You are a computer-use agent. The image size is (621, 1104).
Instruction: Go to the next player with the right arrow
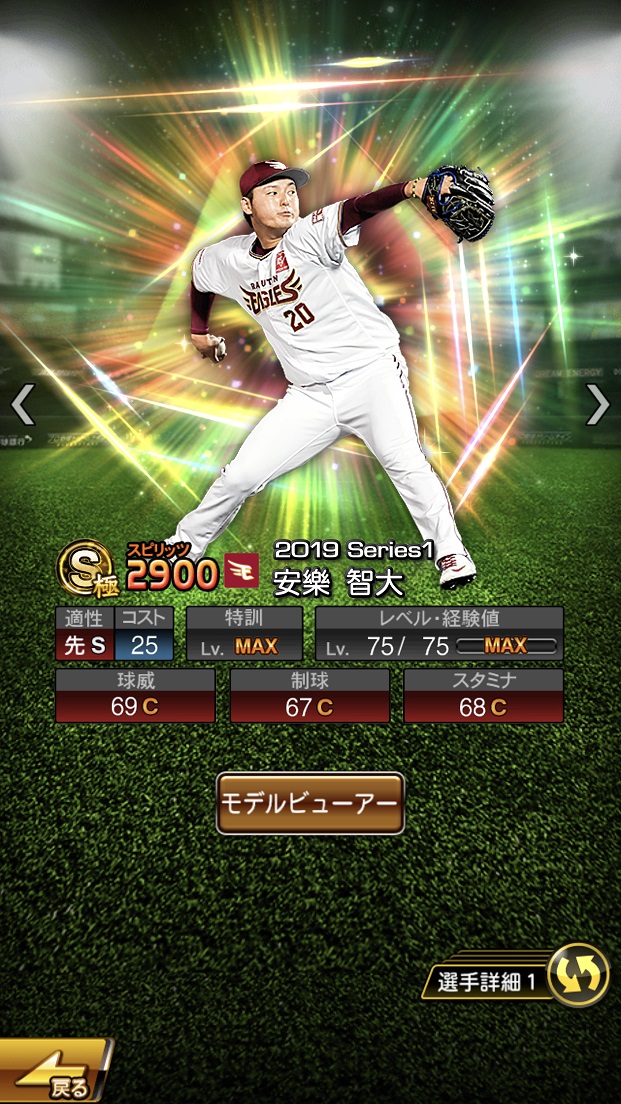pos(597,404)
